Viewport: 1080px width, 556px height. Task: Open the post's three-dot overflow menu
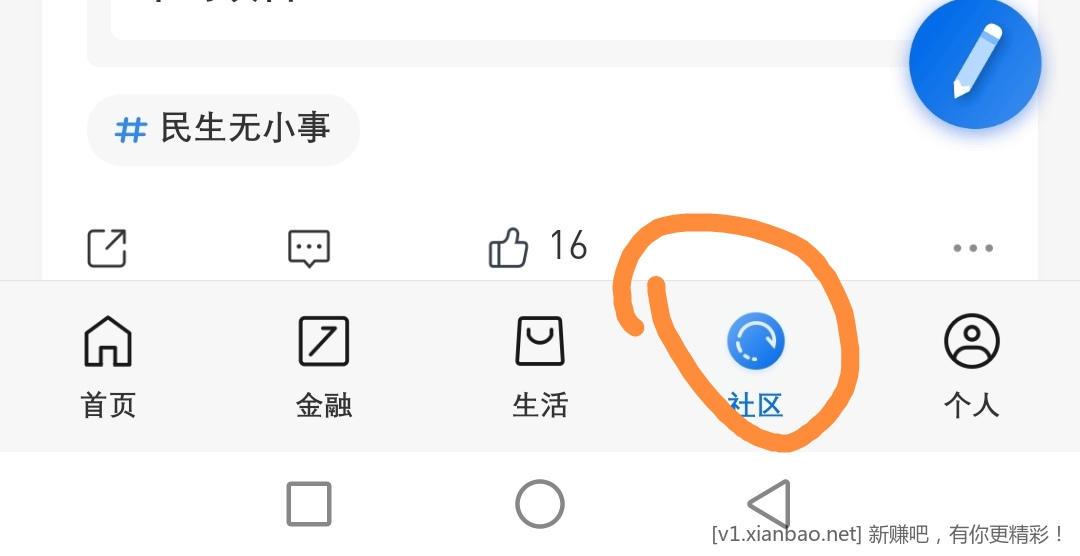[x=972, y=248]
